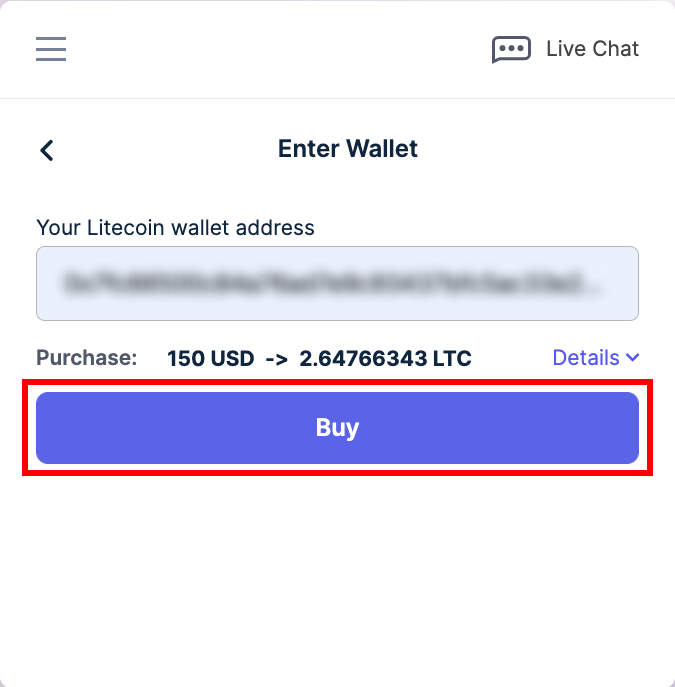Expand the purchase Details

coord(596,358)
